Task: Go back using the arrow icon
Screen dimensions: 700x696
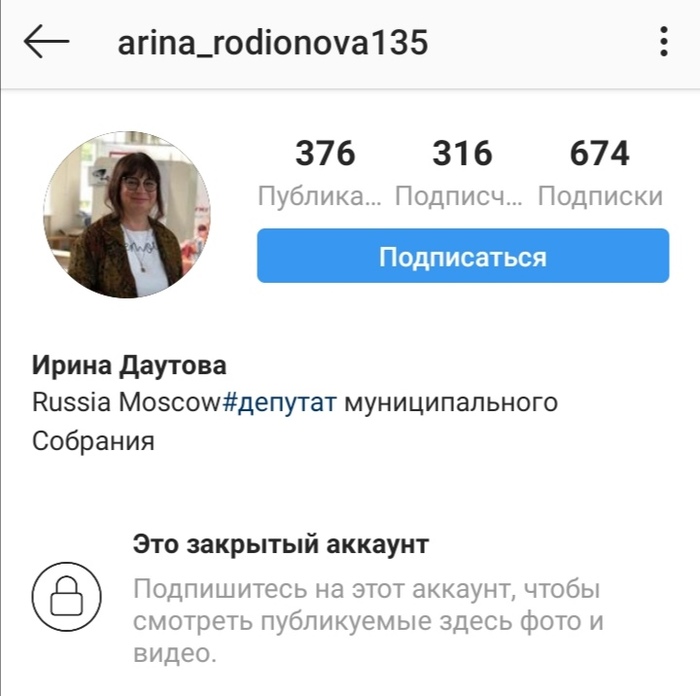Action: (46, 42)
